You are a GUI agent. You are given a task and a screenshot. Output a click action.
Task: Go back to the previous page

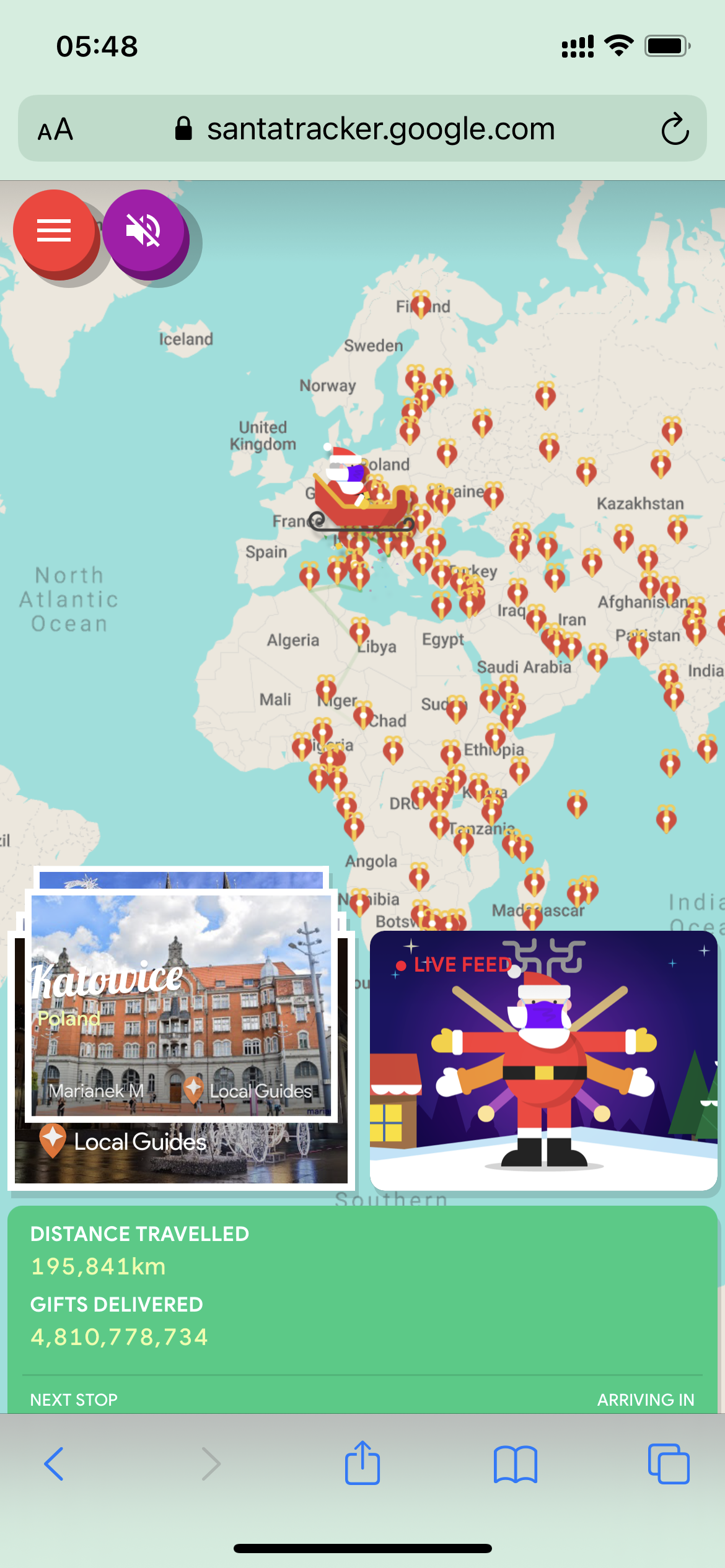54,1464
